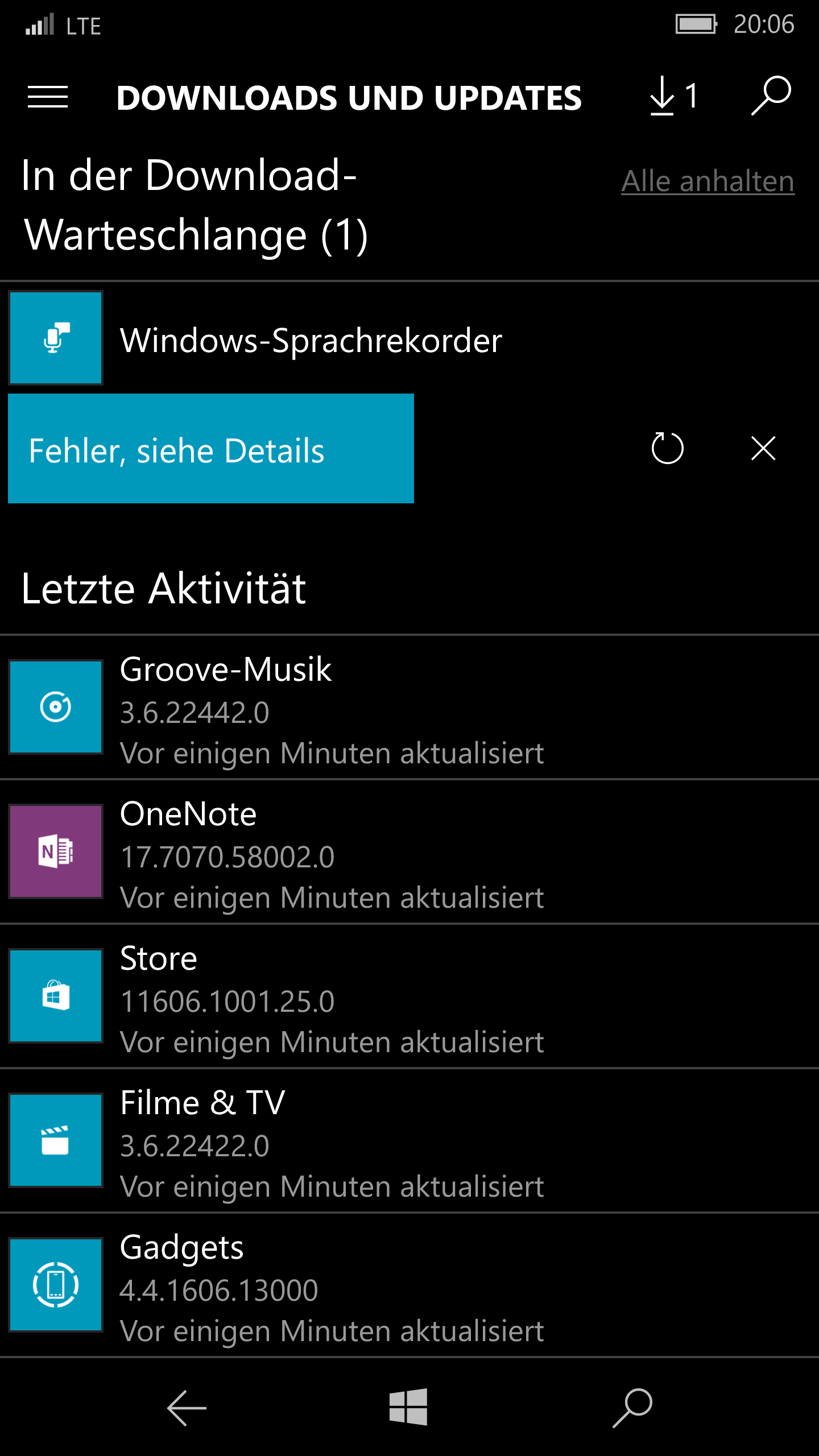Screen dimensions: 819x1456
Task: Open search in the app header
Action: point(771,96)
